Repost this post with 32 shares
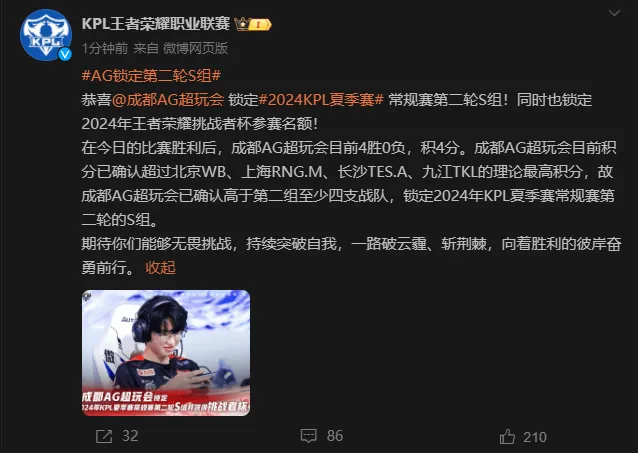The image size is (638, 453). (x=116, y=436)
